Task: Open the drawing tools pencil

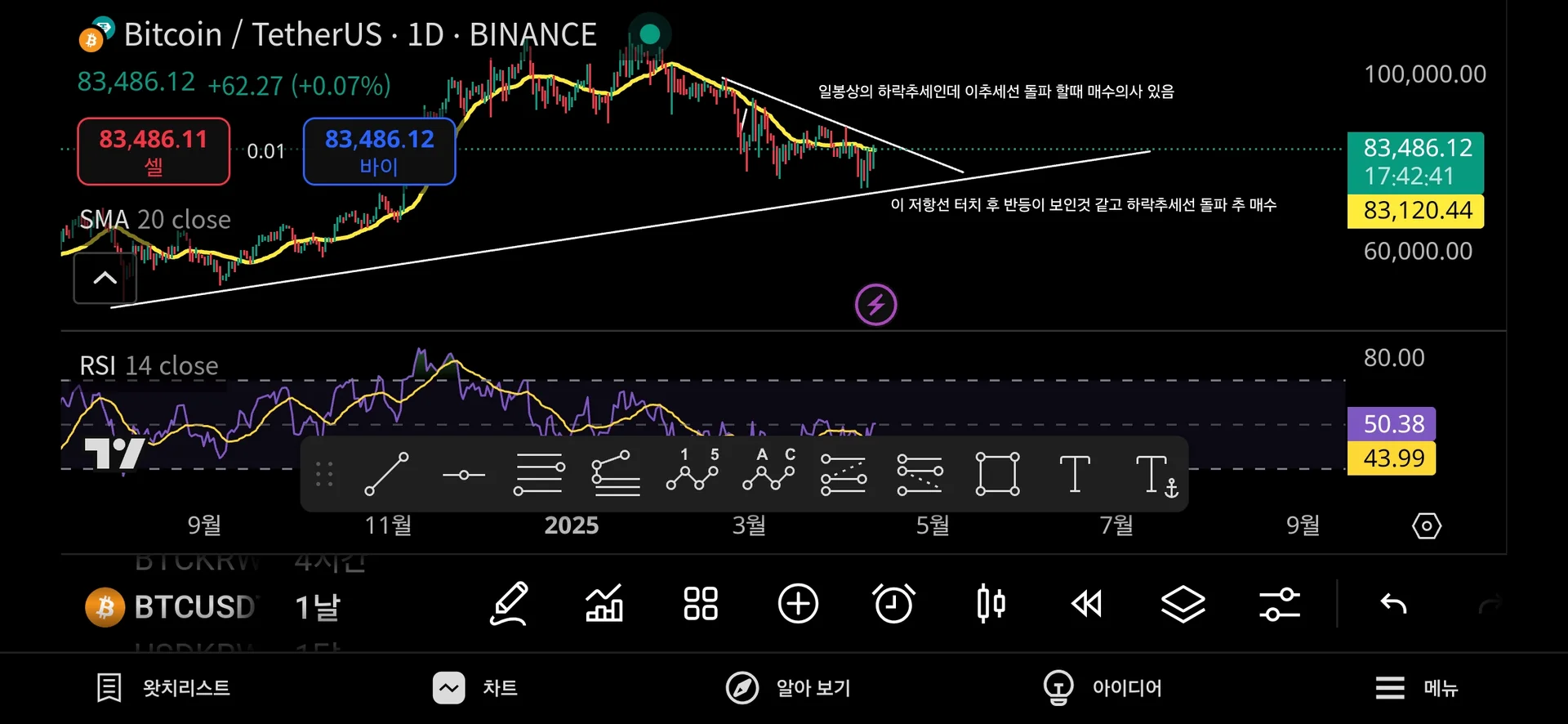Action: pos(509,605)
